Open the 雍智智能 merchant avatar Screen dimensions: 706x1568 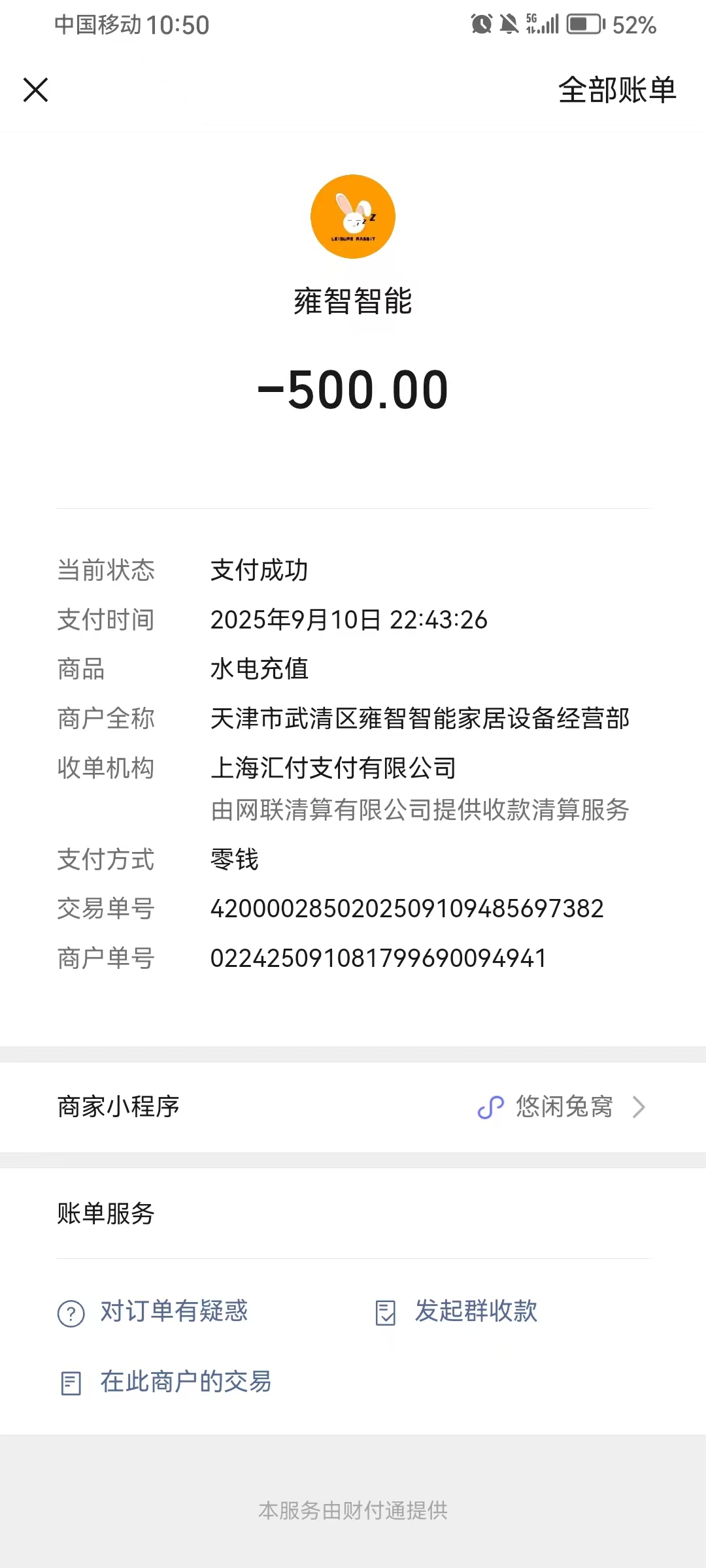click(x=353, y=217)
